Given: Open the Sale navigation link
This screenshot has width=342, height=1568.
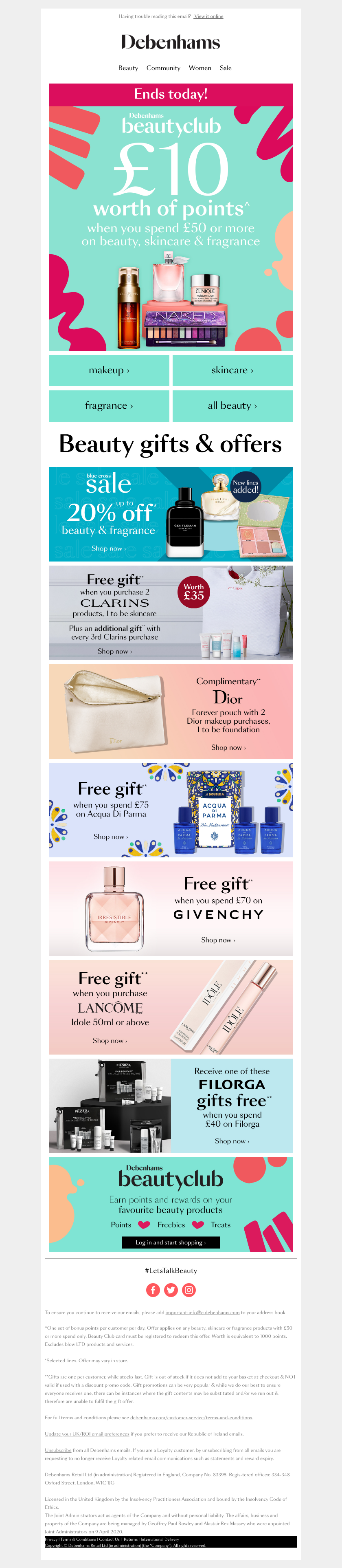Looking at the screenshot, I should click(226, 68).
